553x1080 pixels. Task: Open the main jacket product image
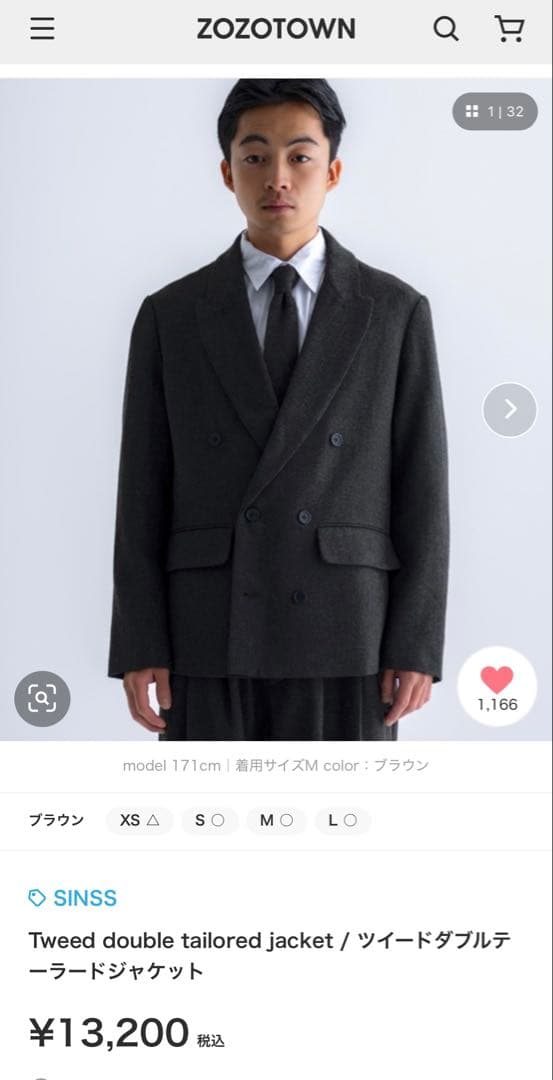[276, 409]
